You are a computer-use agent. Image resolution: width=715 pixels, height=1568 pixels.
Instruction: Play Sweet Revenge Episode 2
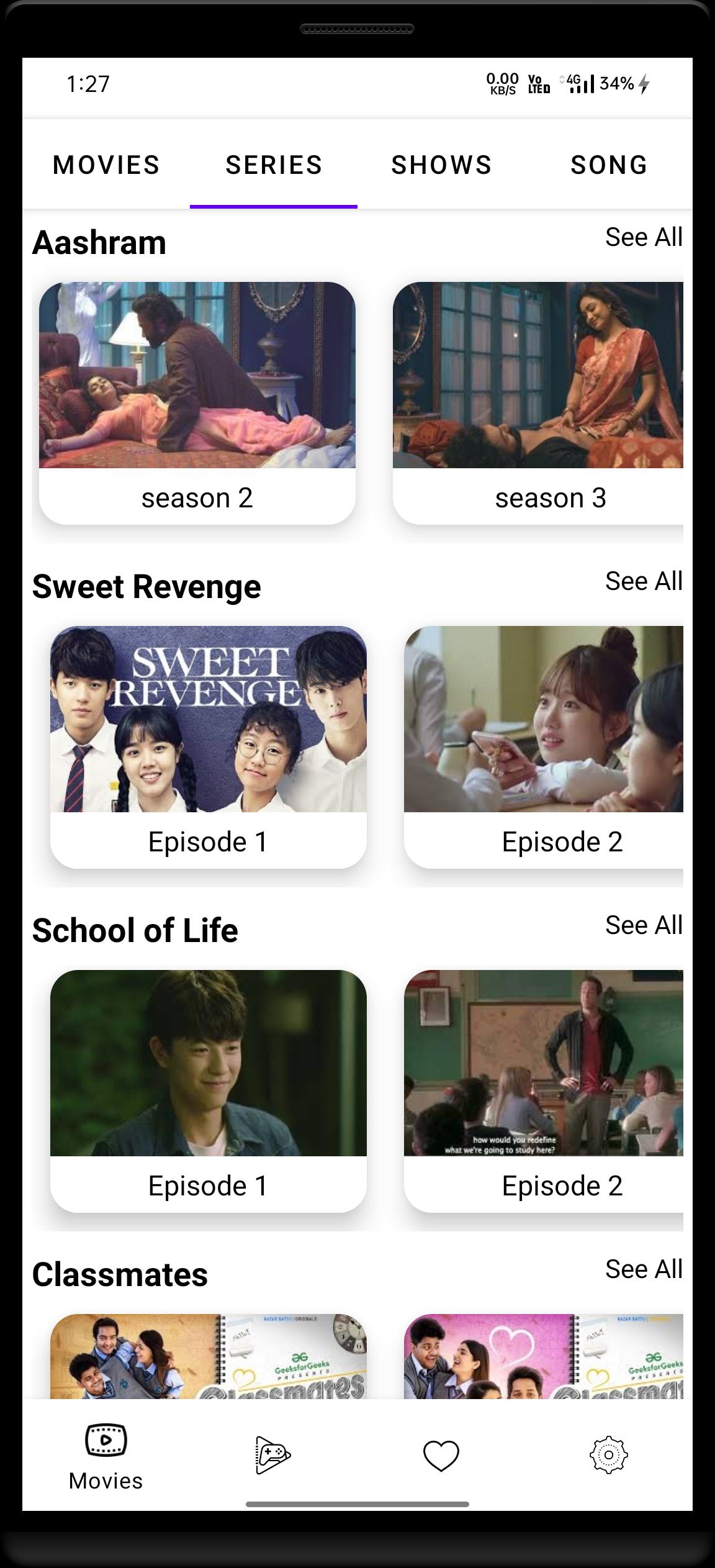[543, 747]
